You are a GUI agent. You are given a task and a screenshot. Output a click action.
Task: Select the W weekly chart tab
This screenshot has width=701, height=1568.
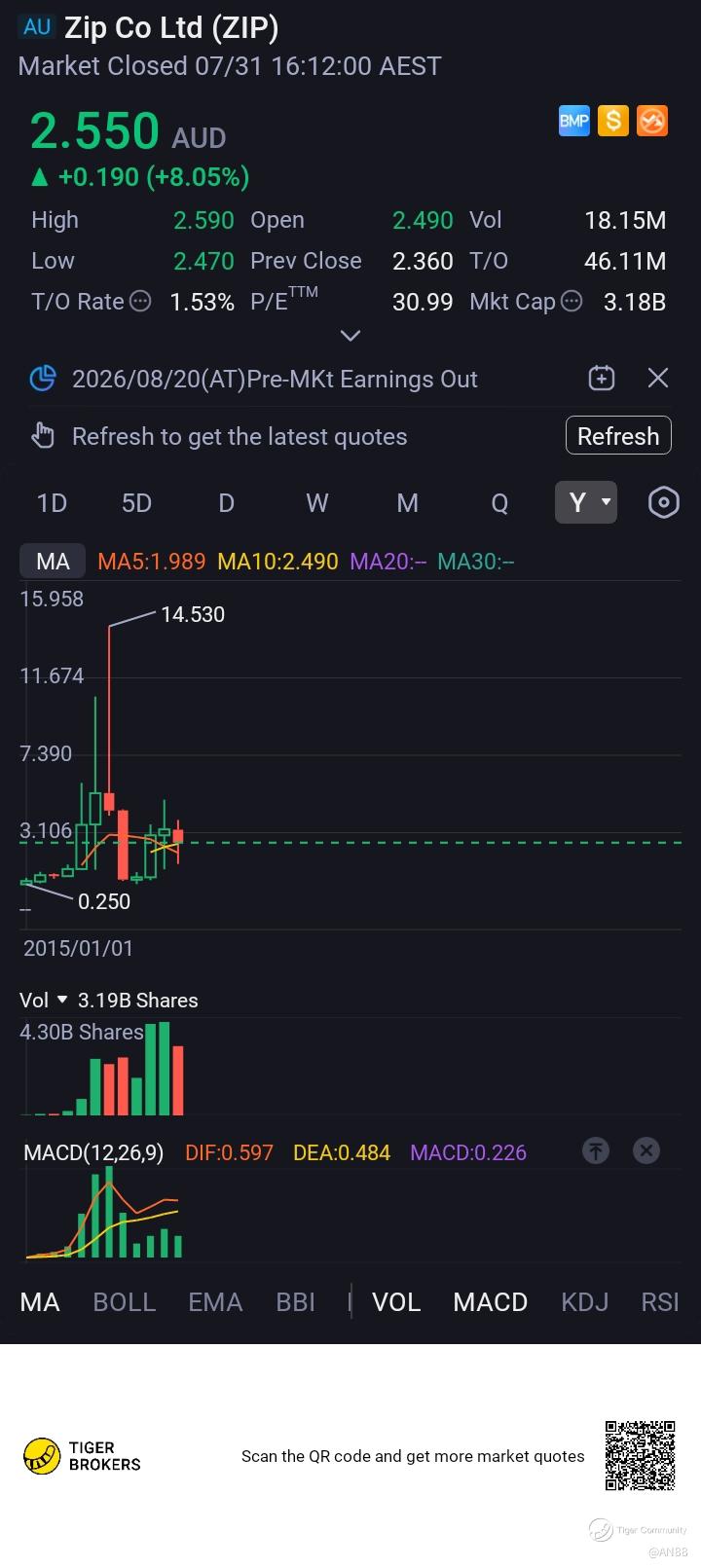(x=317, y=502)
